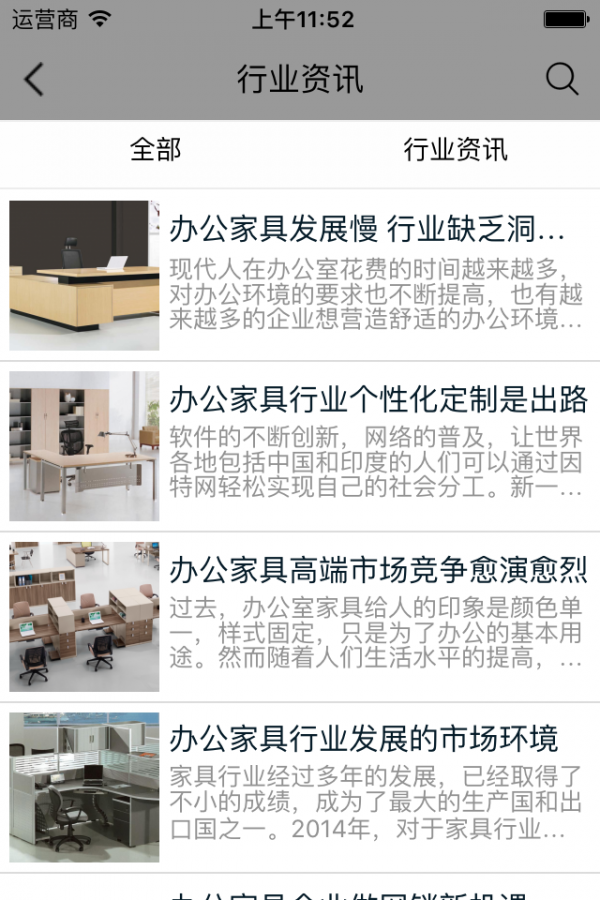View article 办公家具行业发展的市场环境
The image size is (600, 900).
coord(364,741)
